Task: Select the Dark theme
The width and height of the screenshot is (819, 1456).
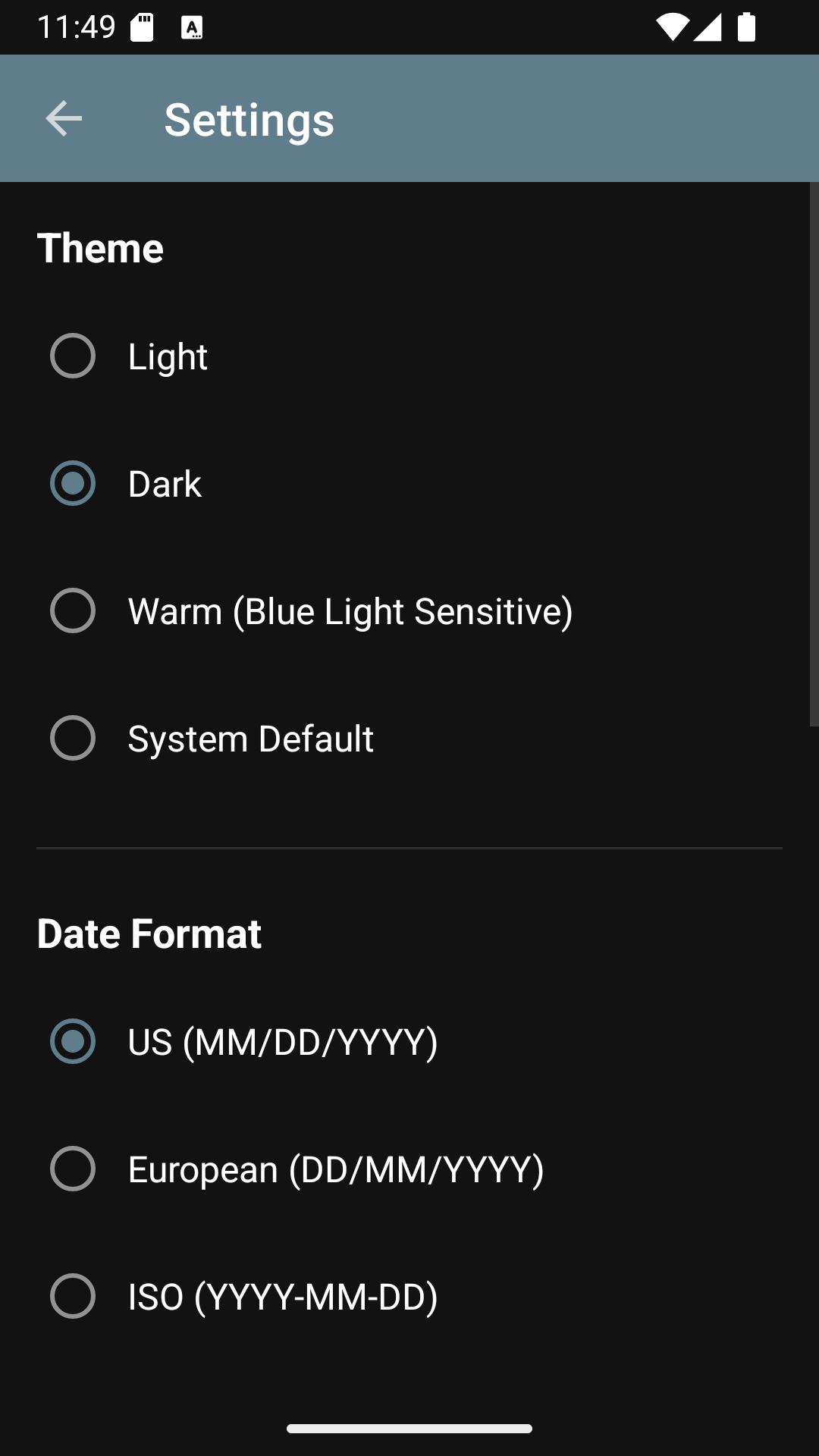Action: point(73,483)
